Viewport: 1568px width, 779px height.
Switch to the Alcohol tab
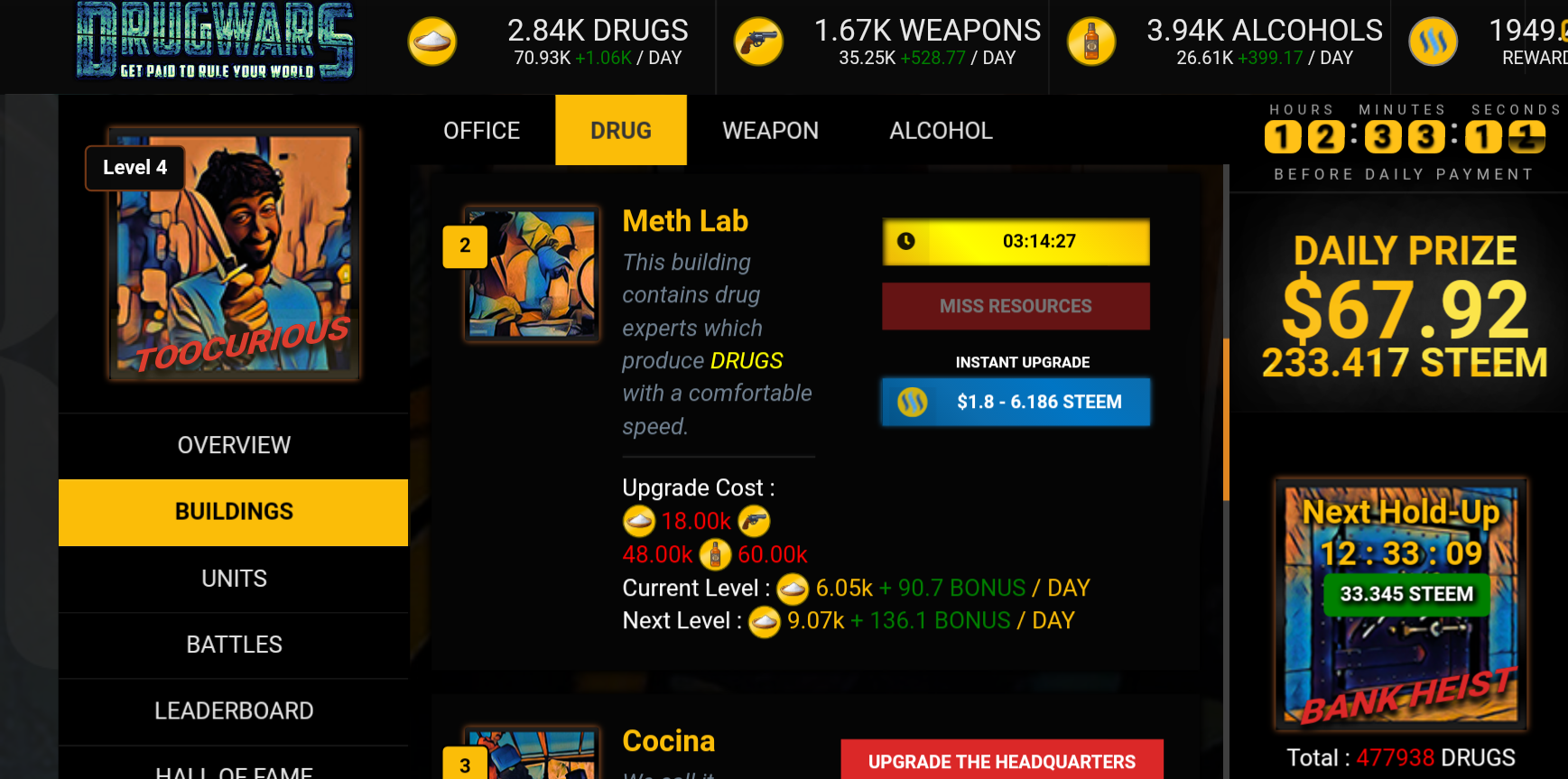(941, 131)
